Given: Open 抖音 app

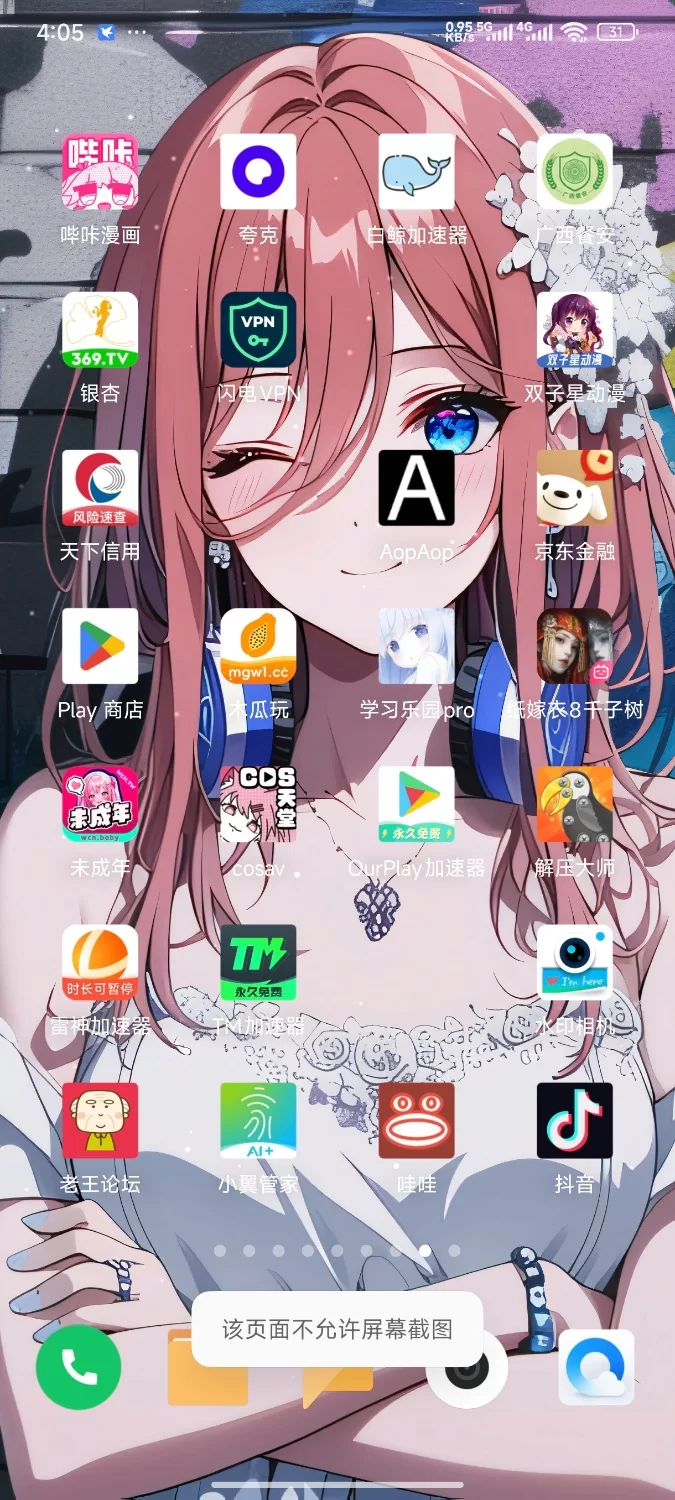Looking at the screenshot, I should coord(574,1120).
